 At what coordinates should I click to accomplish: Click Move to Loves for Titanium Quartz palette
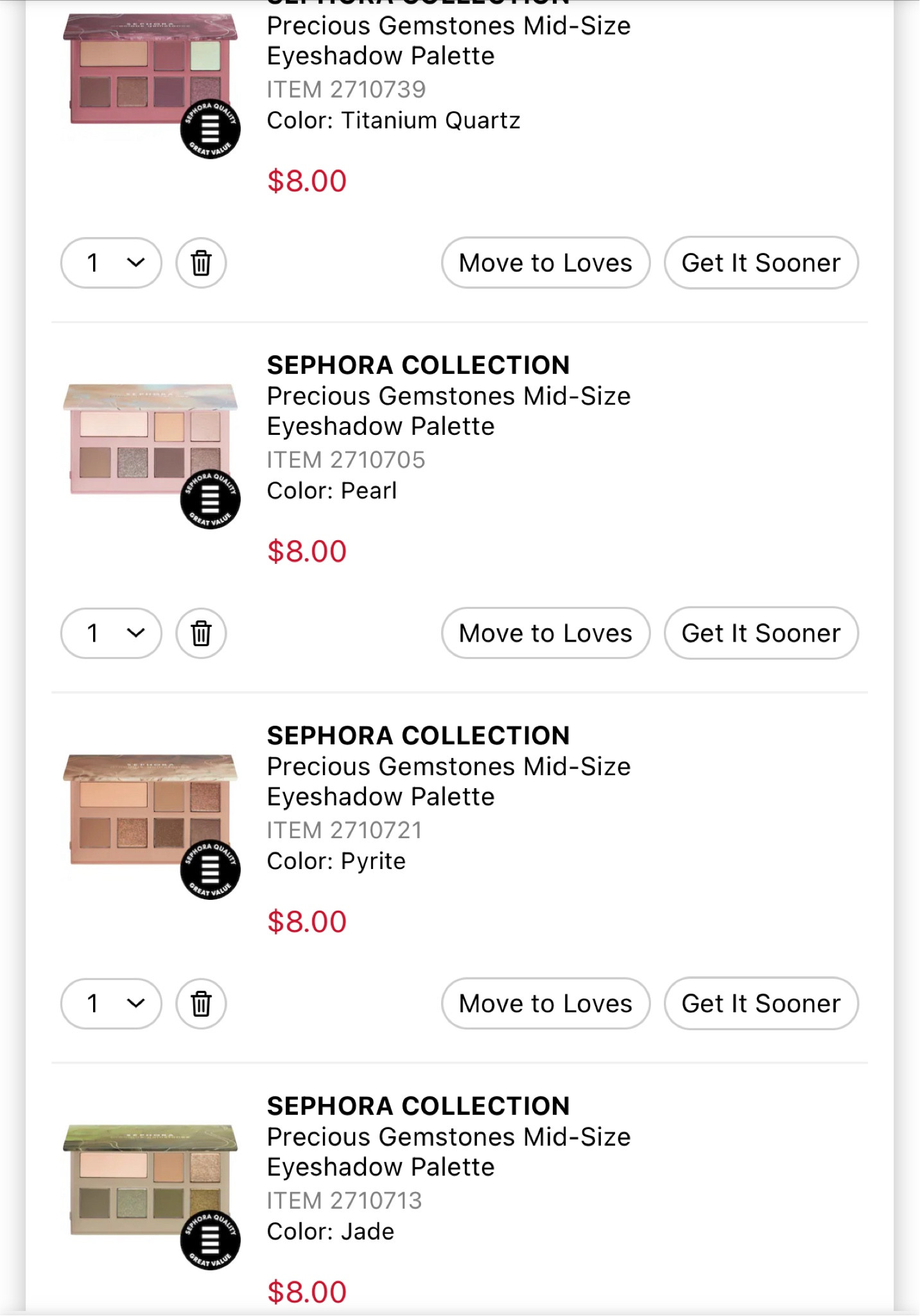pyautogui.click(x=545, y=263)
